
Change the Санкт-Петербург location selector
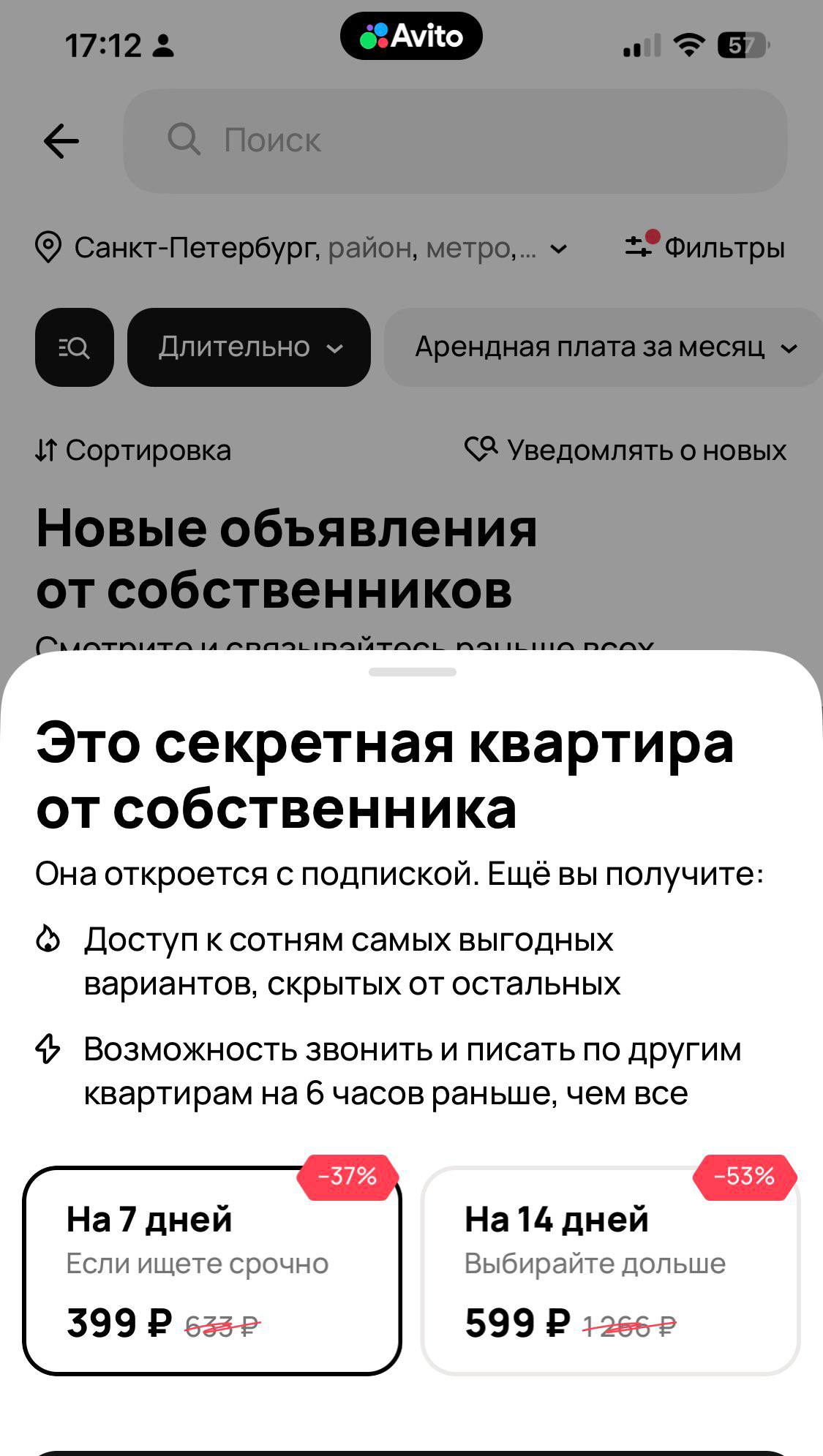click(x=301, y=248)
